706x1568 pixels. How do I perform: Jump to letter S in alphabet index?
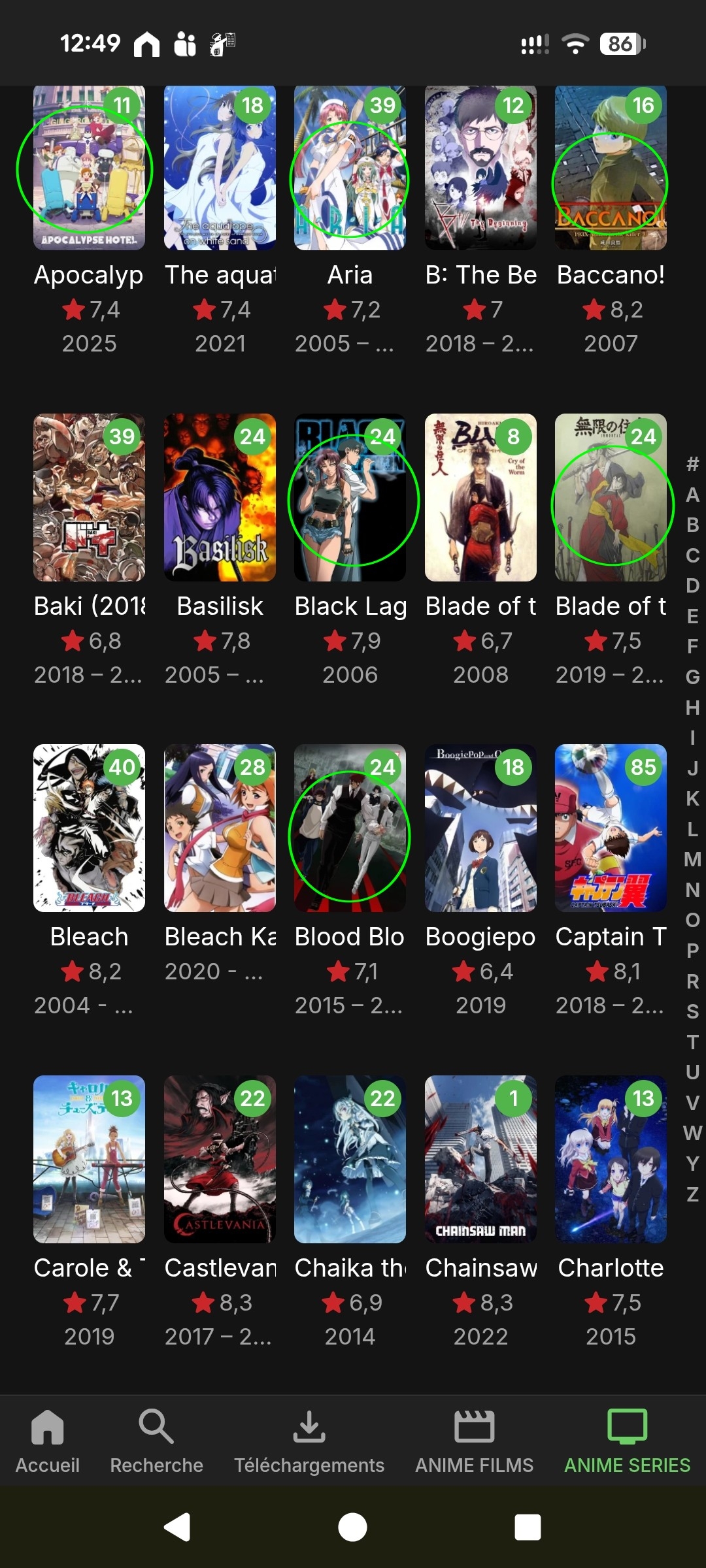[x=693, y=1011]
